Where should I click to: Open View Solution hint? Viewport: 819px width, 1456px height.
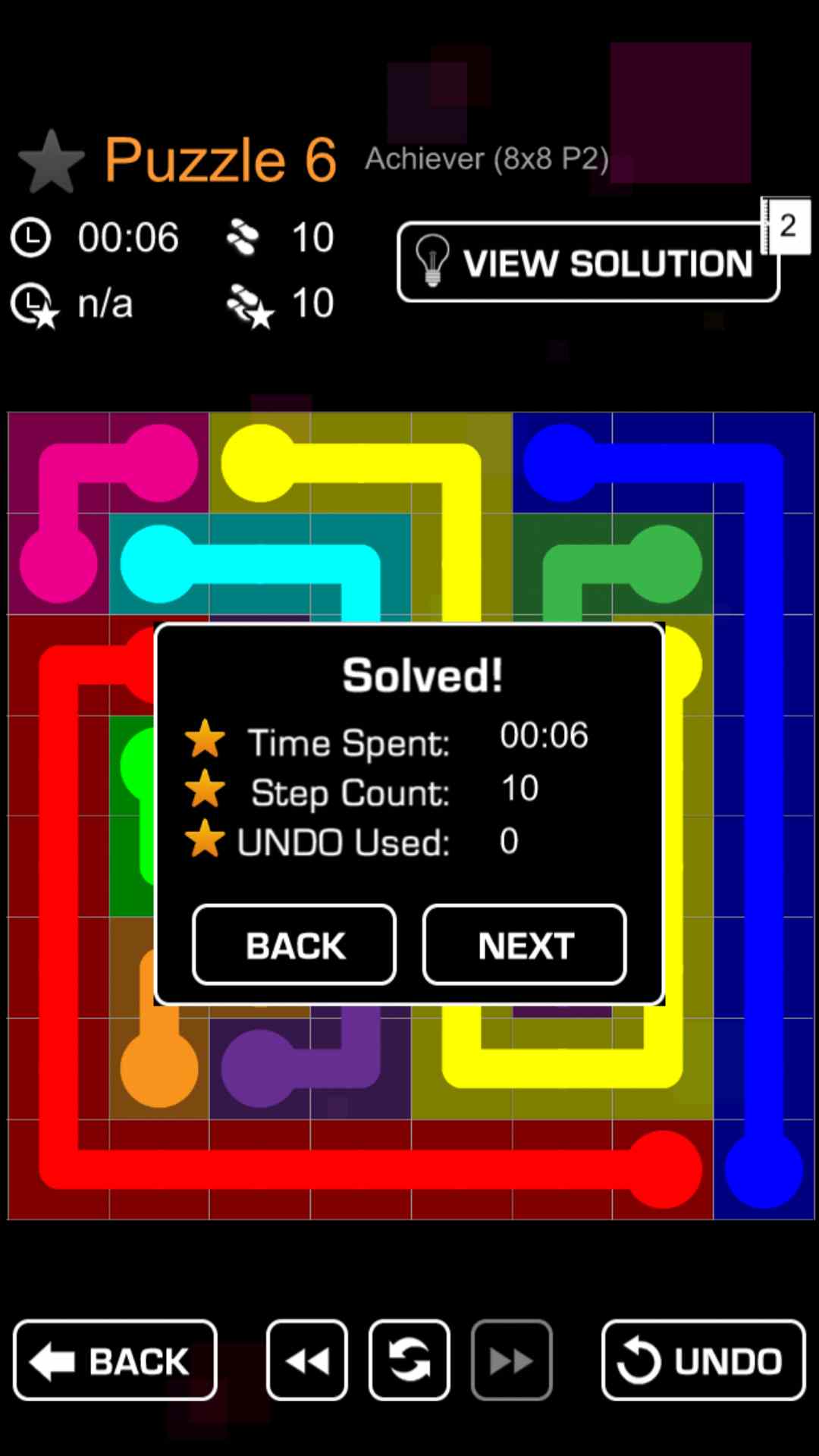pyautogui.click(x=588, y=262)
